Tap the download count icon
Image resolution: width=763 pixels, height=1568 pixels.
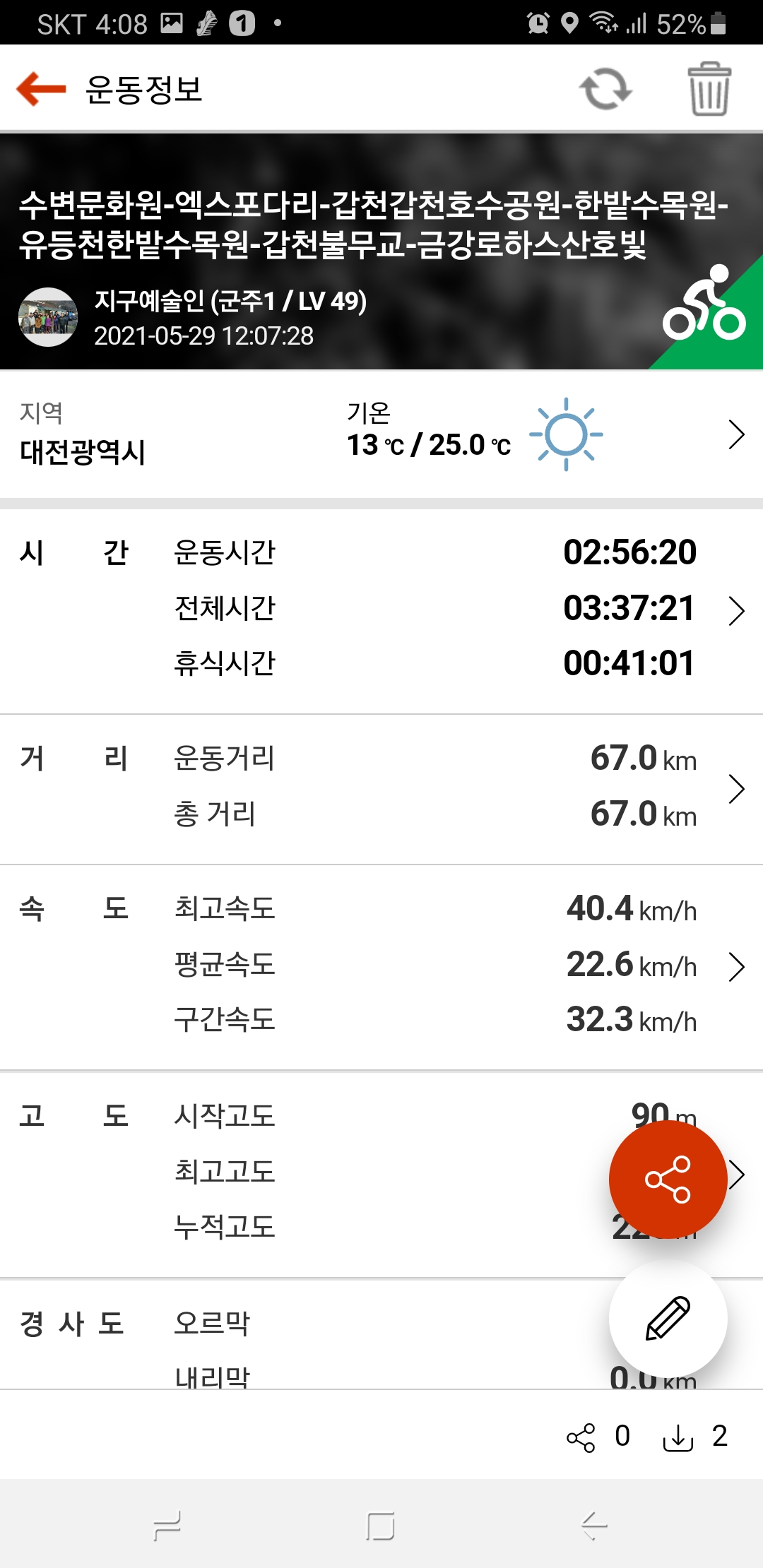(x=678, y=1438)
